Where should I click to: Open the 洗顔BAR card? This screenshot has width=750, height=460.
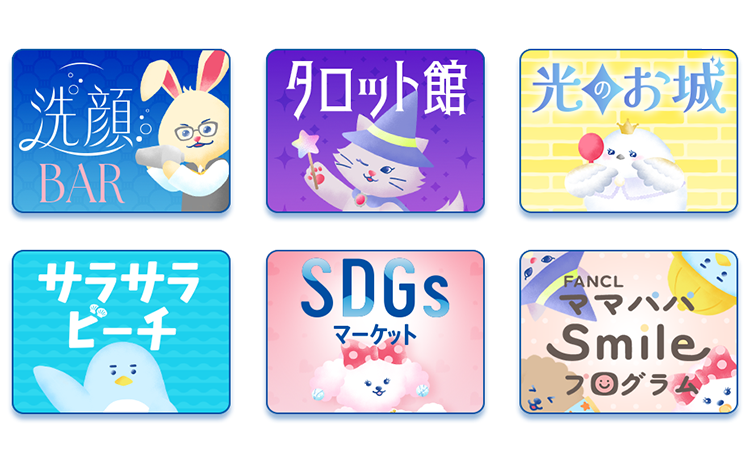coord(121,130)
